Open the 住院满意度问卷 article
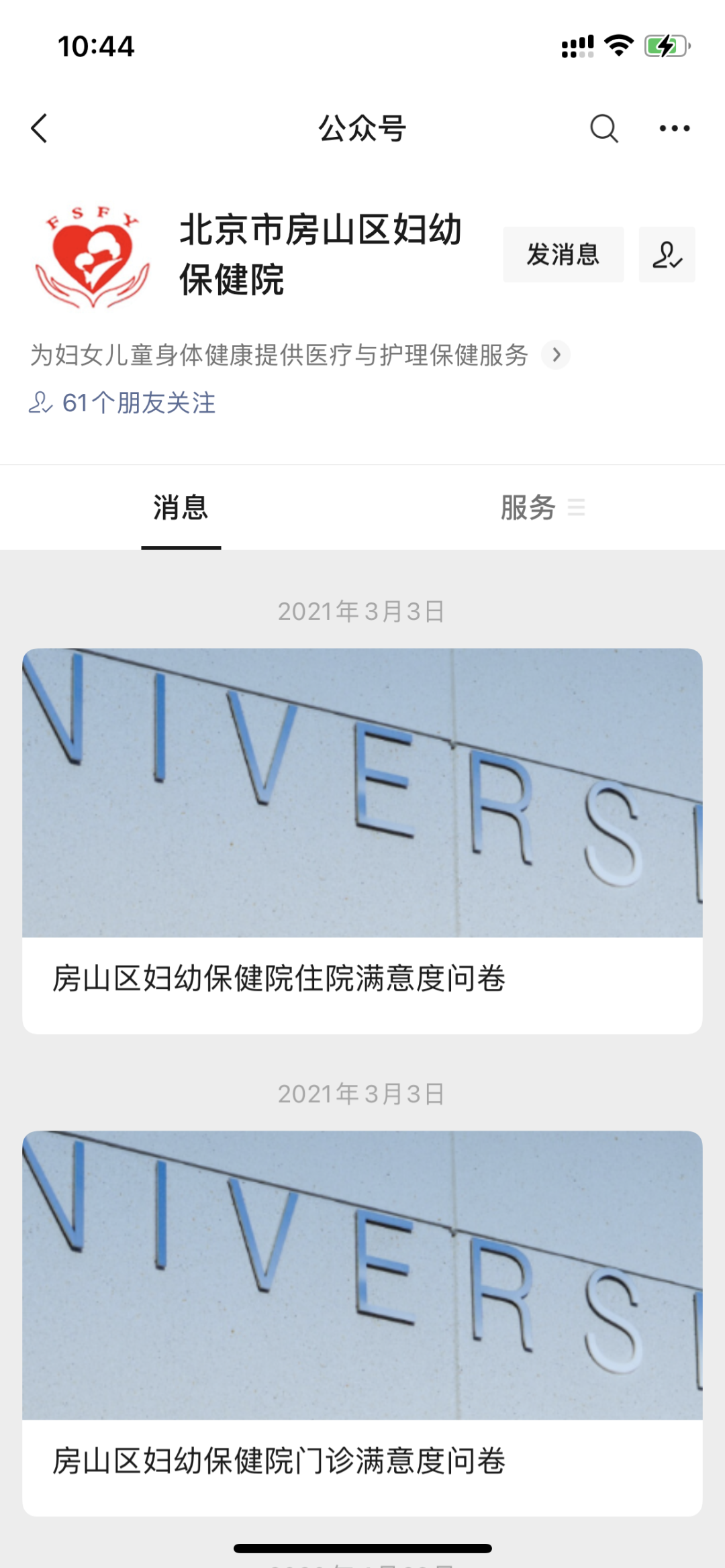Image resolution: width=725 pixels, height=1568 pixels. [x=362, y=841]
